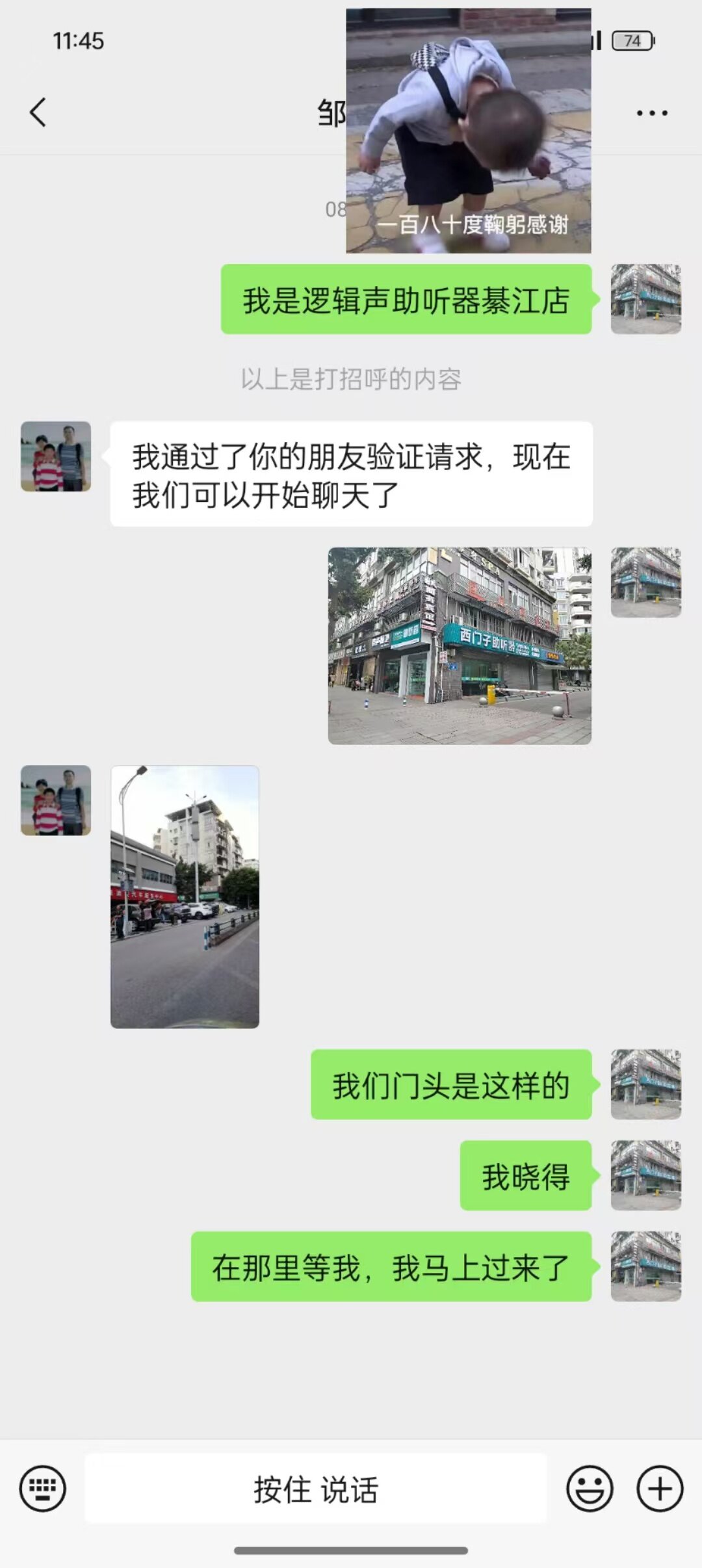The width and height of the screenshot is (702, 1568).
Task: Open the received street photo
Action: (185, 897)
